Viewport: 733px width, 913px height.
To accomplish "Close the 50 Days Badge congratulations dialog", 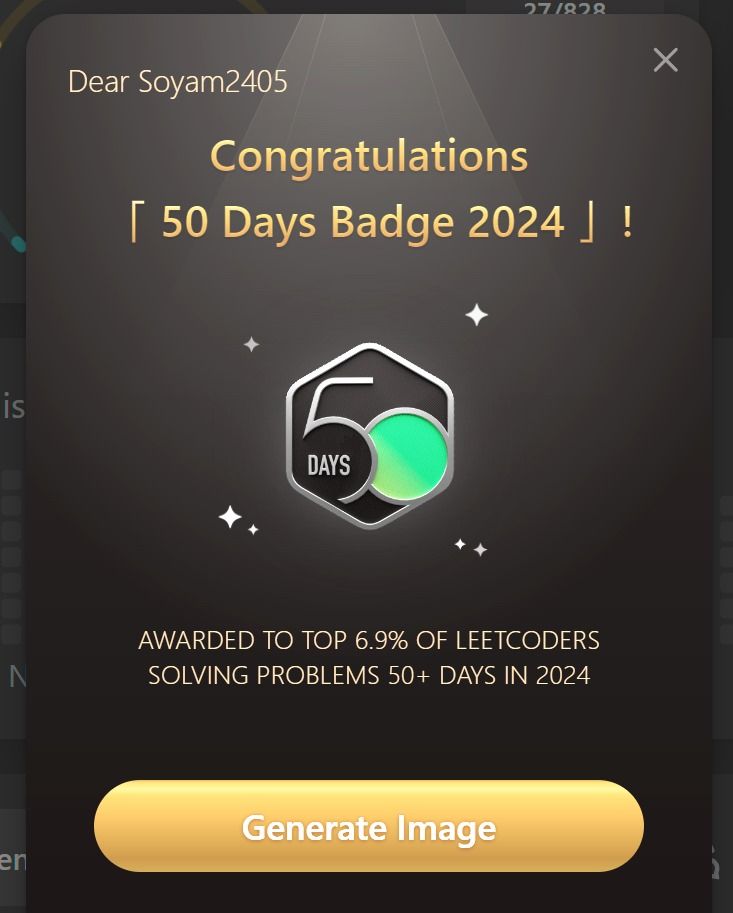I will coord(665,60).
